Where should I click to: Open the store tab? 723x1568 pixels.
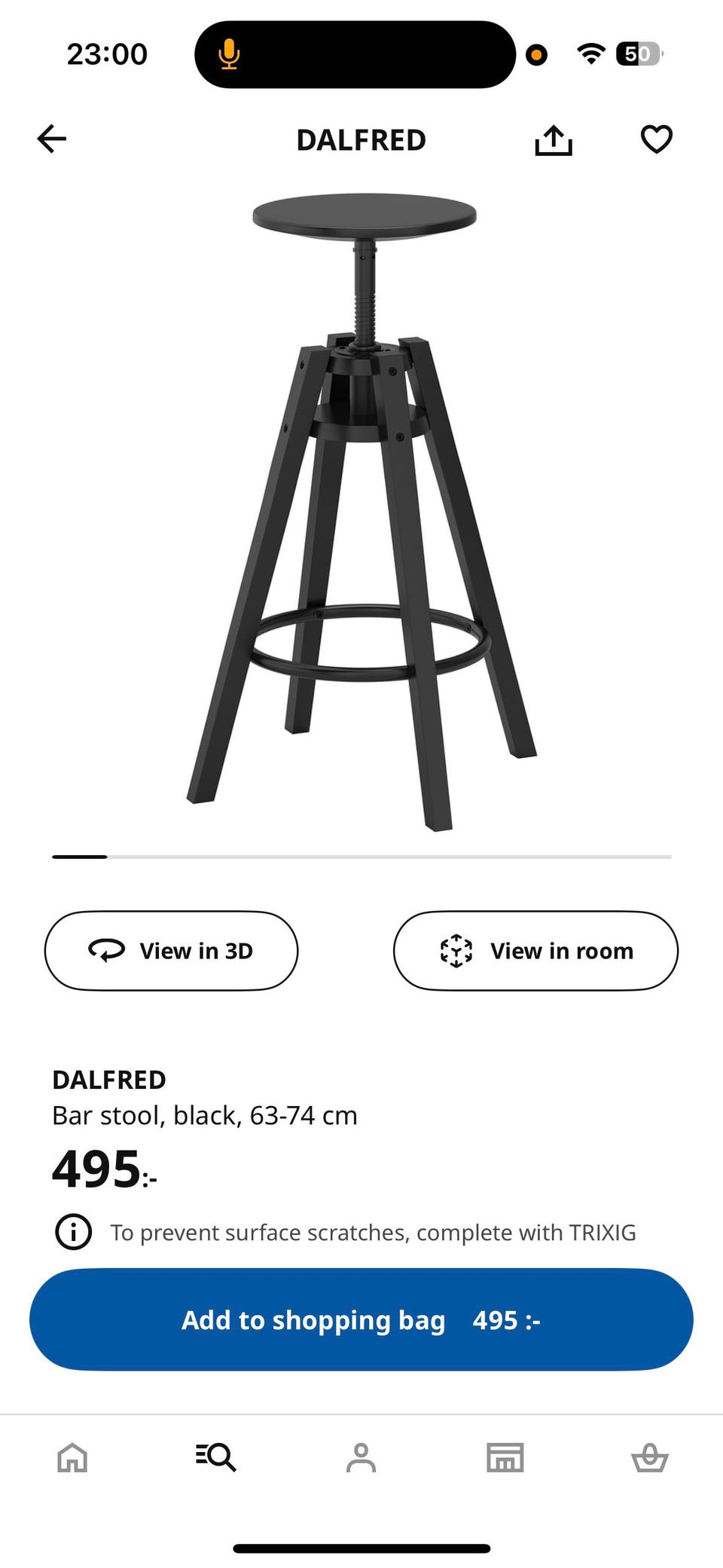505,1457
